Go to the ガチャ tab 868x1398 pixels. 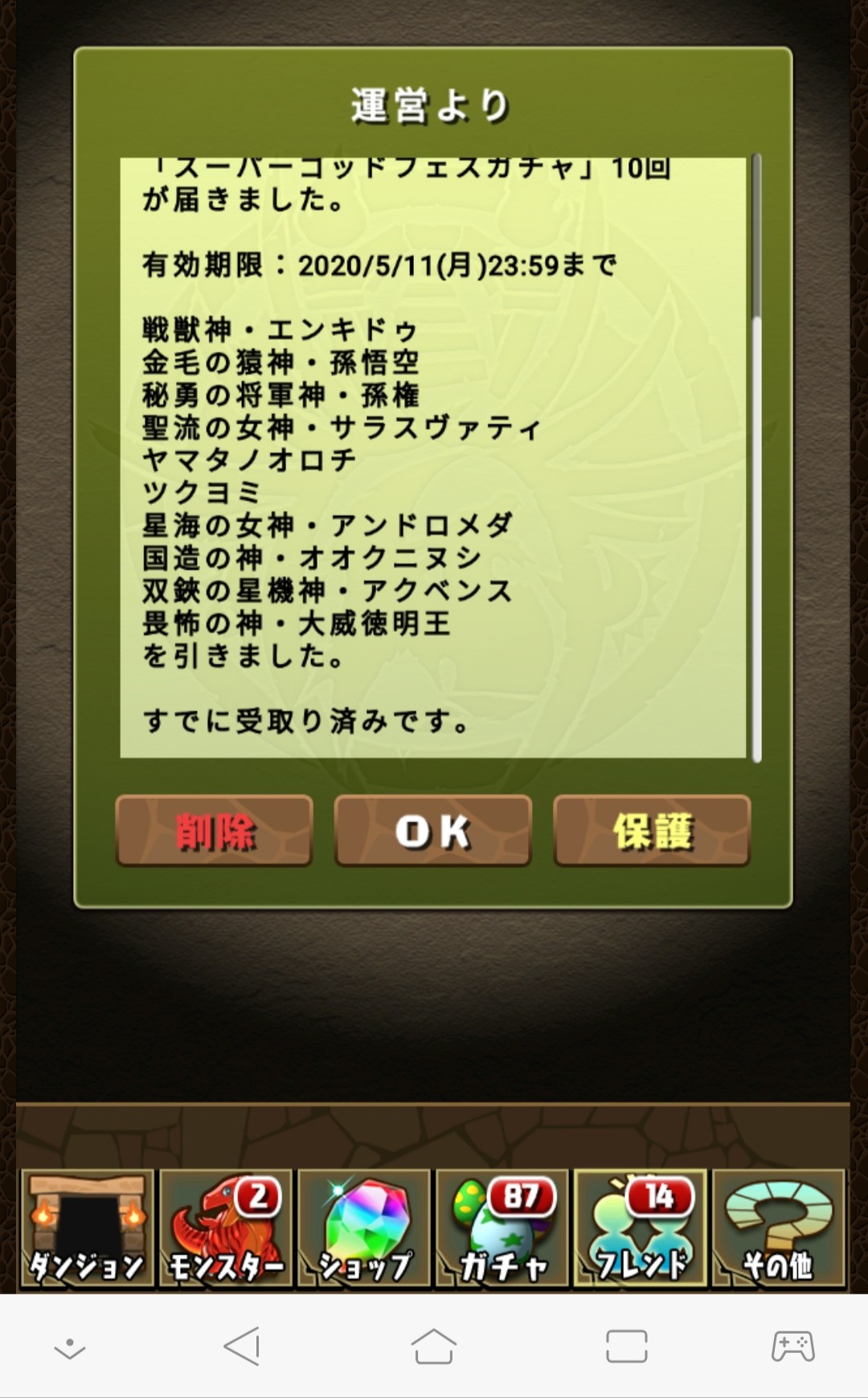pyautogui.click(x=502, y=1228)
